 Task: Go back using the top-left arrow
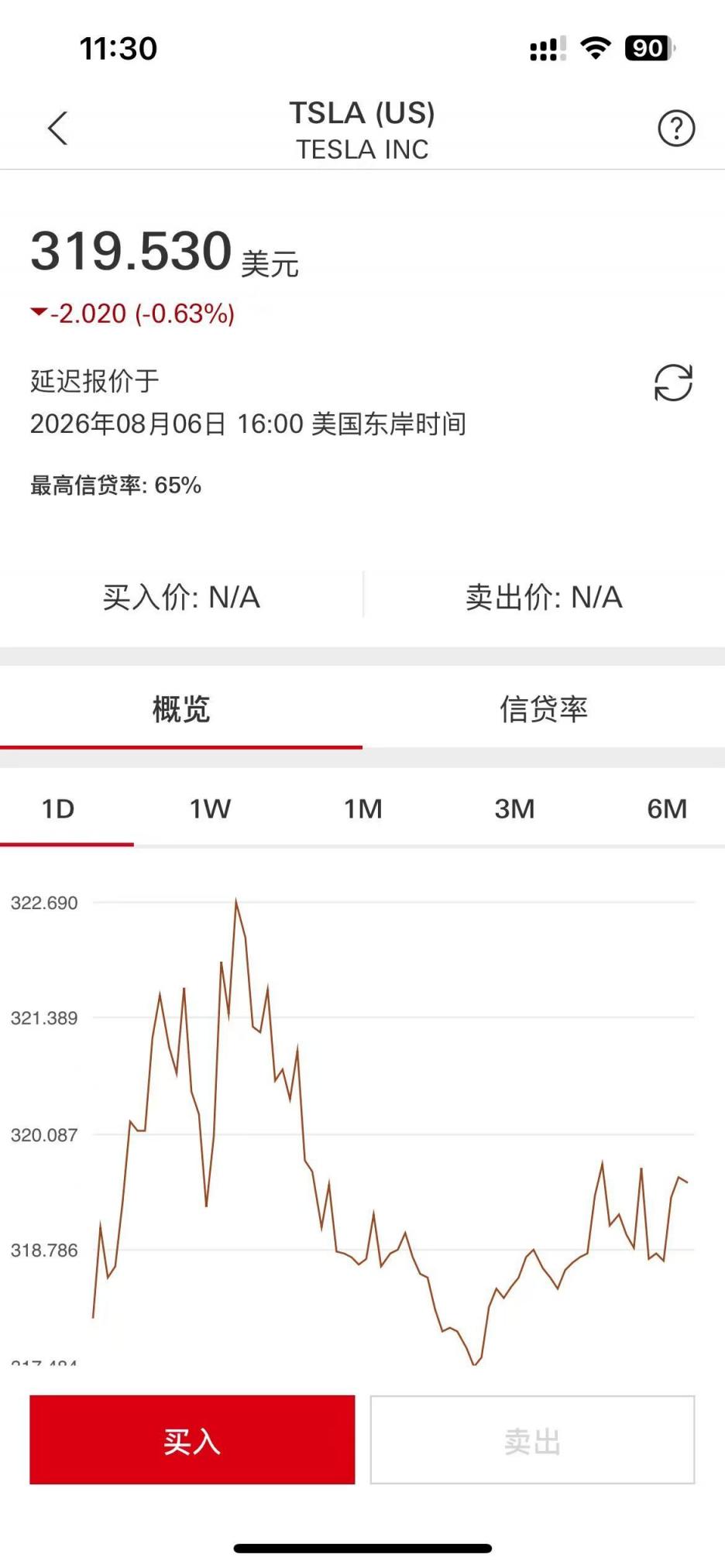pyautogui.click(x=58, y=128)
